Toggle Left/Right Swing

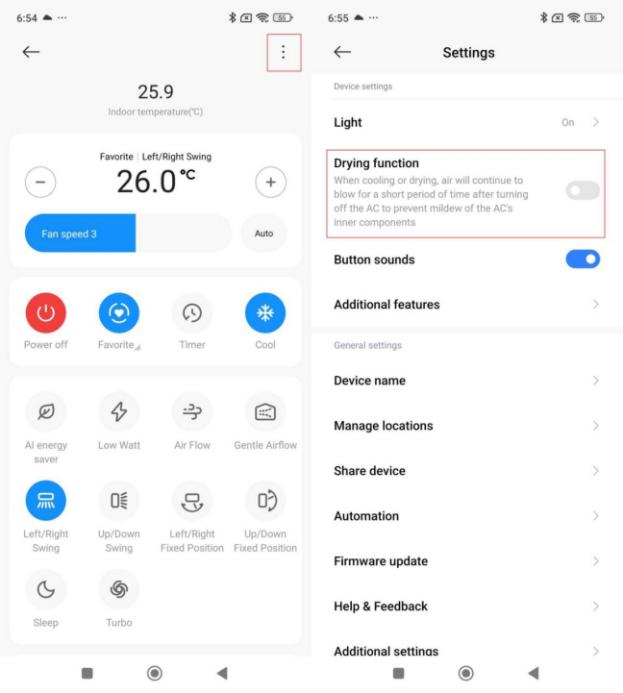pyautogui.click(x=45, y=502)
